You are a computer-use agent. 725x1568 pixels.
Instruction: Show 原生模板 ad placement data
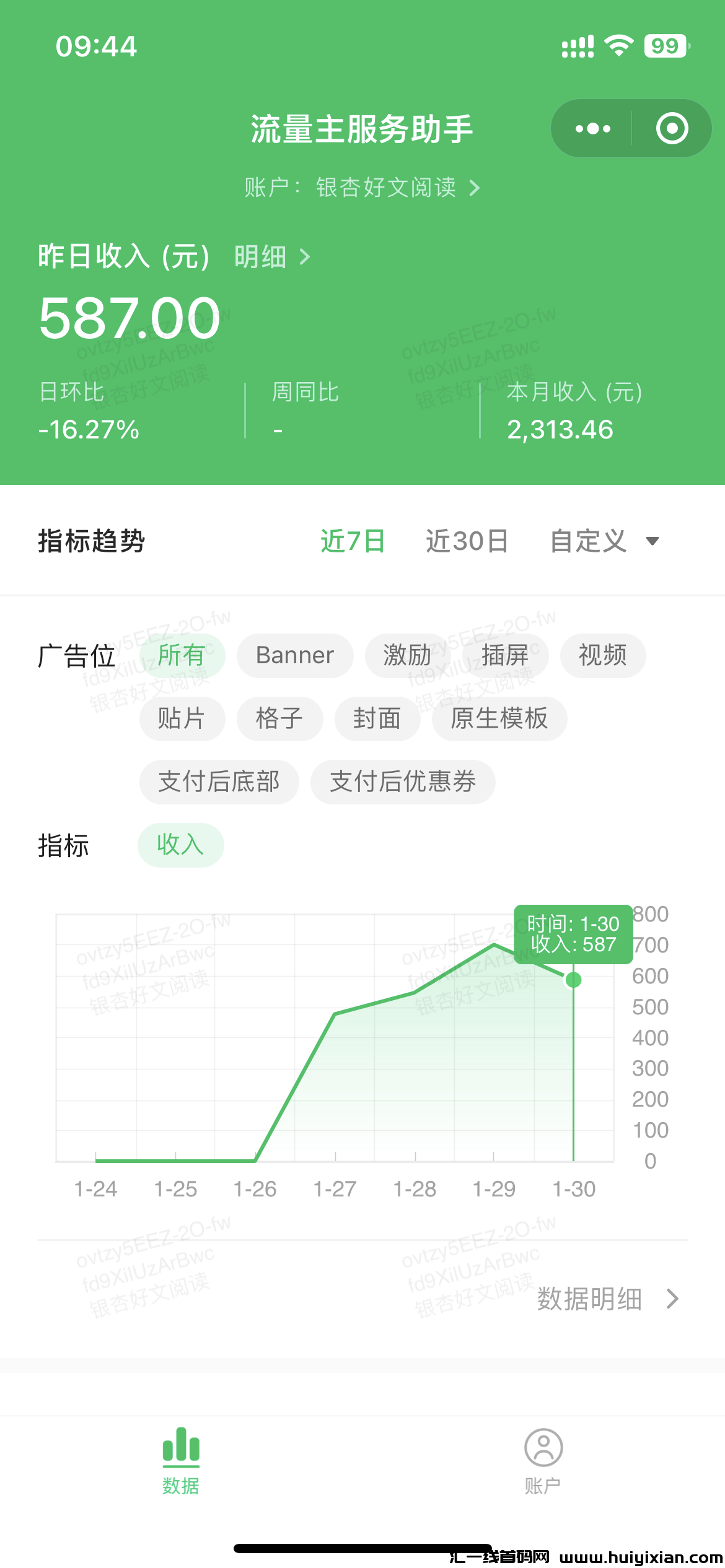[x=499, y=718]
